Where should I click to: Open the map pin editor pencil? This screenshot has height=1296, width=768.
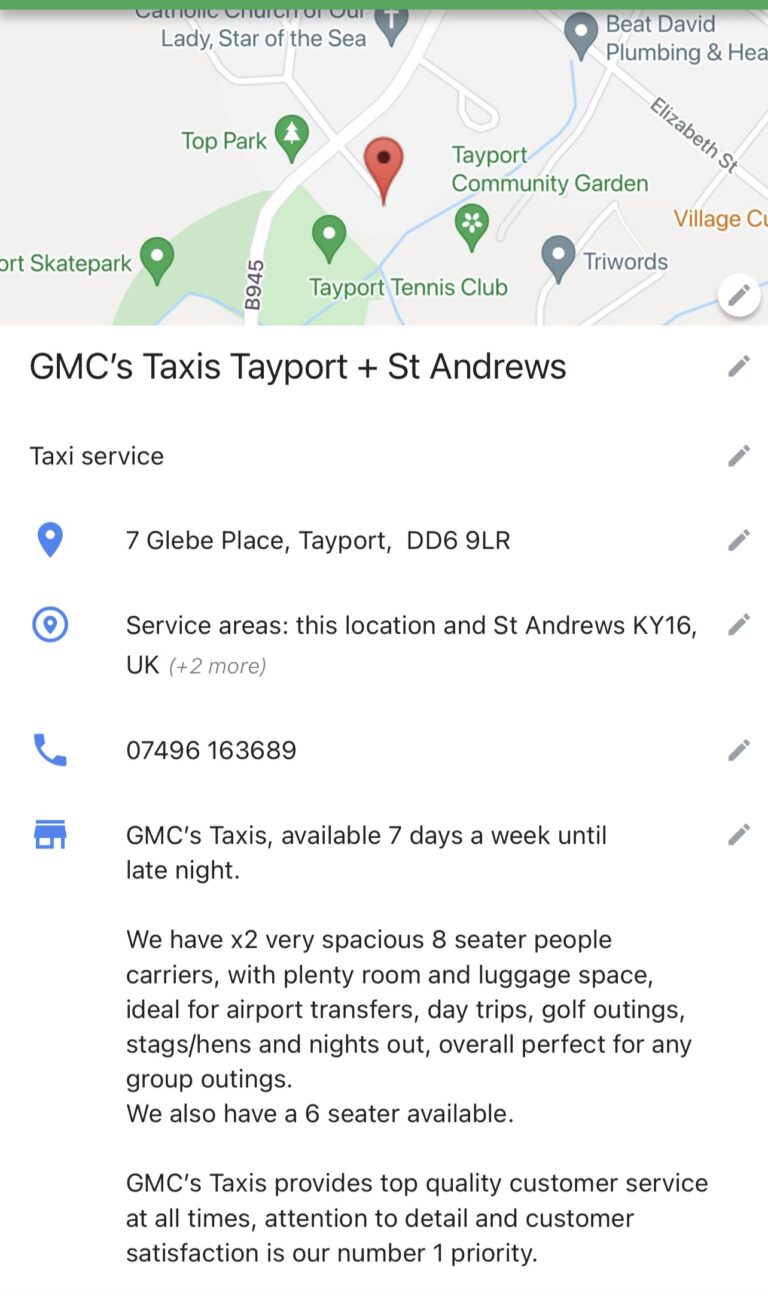point(739,294)
